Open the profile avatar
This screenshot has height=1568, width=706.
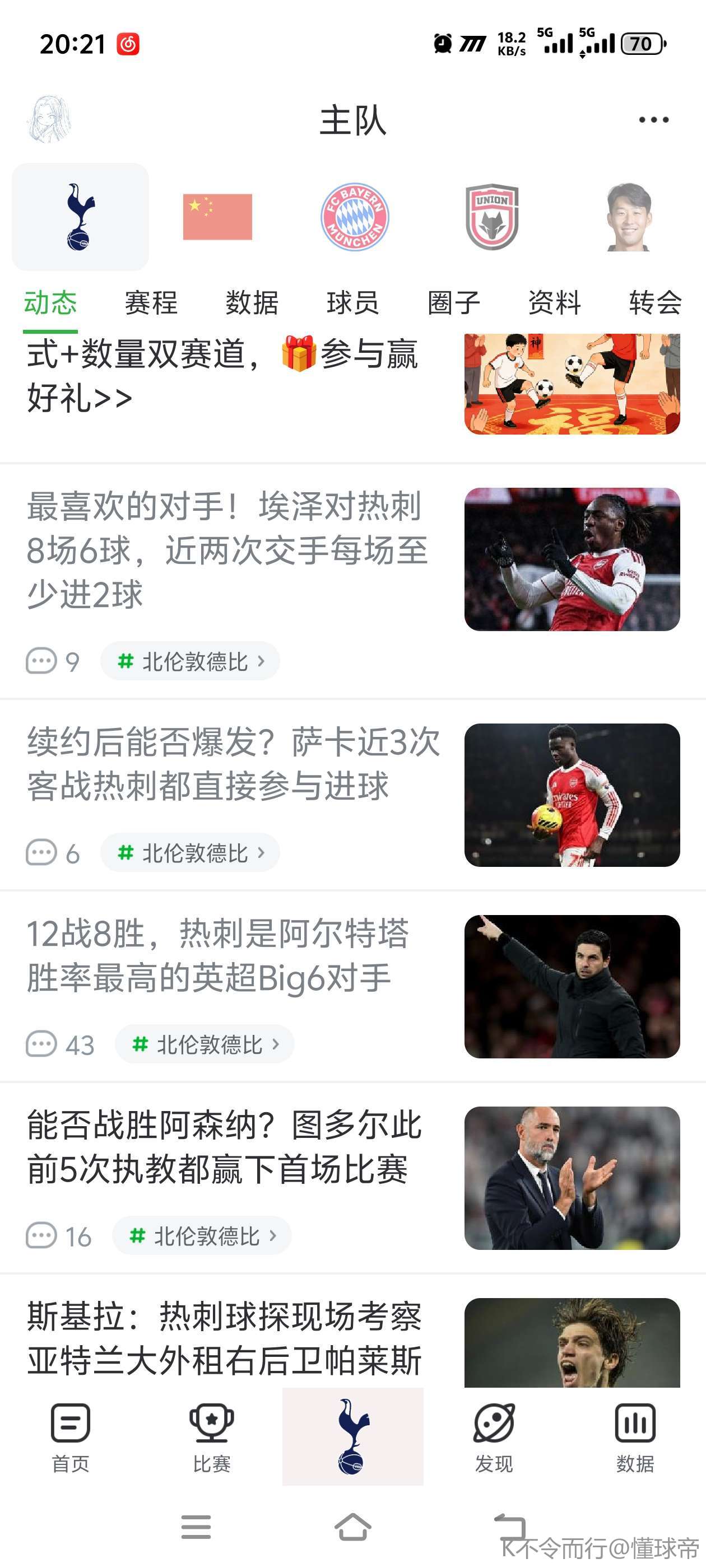tap(50, 119)
